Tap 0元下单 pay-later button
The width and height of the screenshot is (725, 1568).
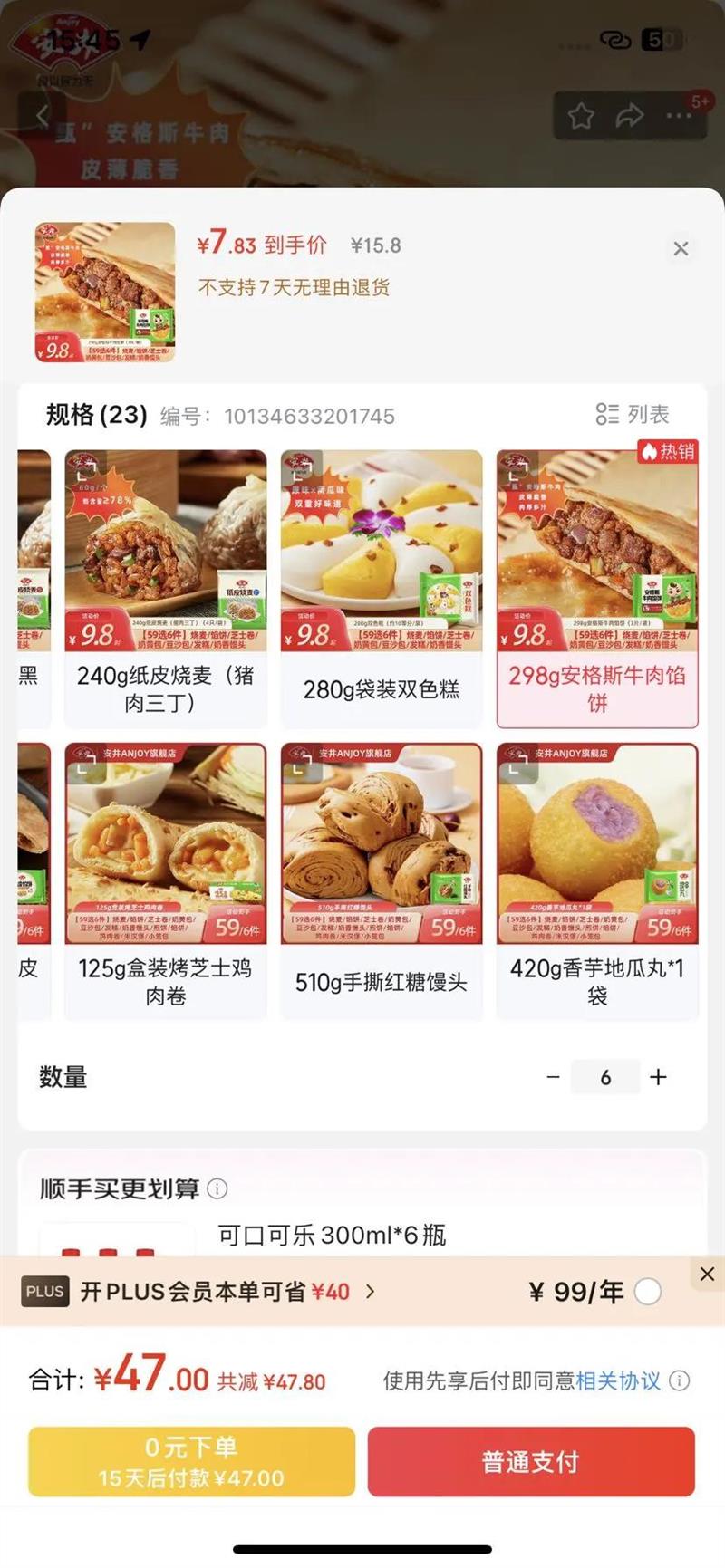point(191,1461)
